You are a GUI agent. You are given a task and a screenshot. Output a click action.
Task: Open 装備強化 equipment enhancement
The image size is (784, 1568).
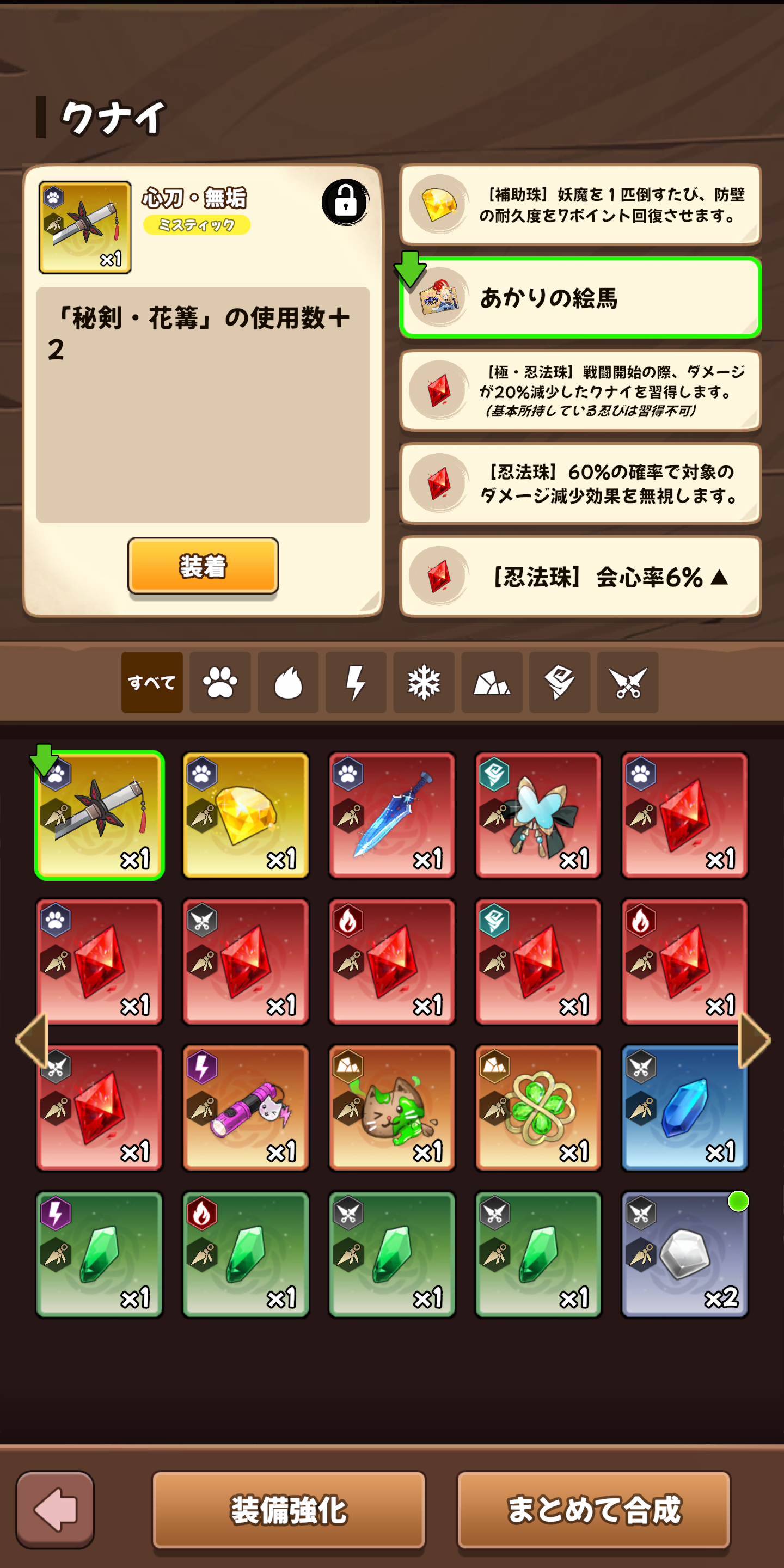pos(289,1510)
